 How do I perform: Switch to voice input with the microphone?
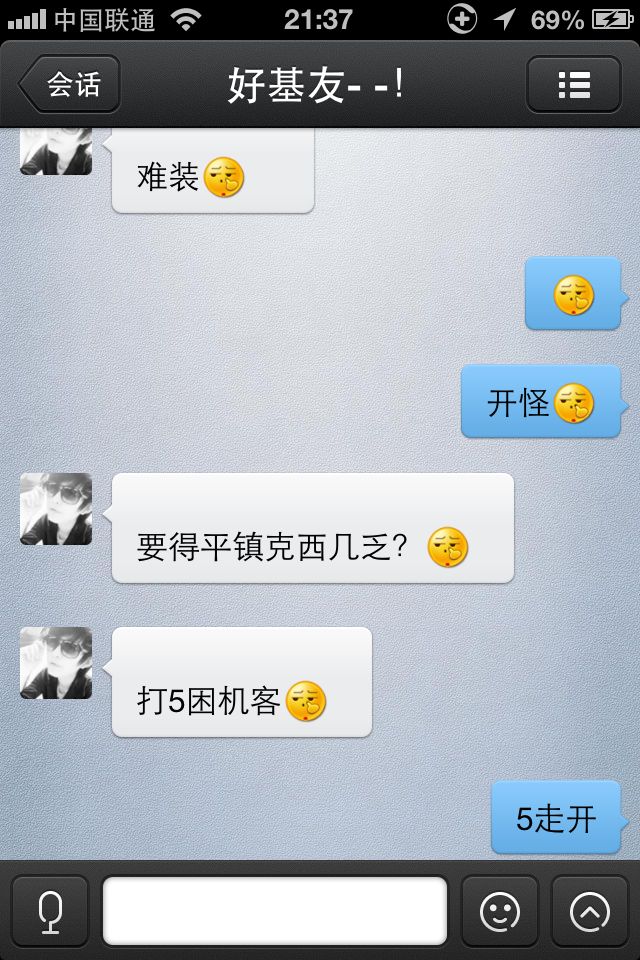(x=50, y=911)
